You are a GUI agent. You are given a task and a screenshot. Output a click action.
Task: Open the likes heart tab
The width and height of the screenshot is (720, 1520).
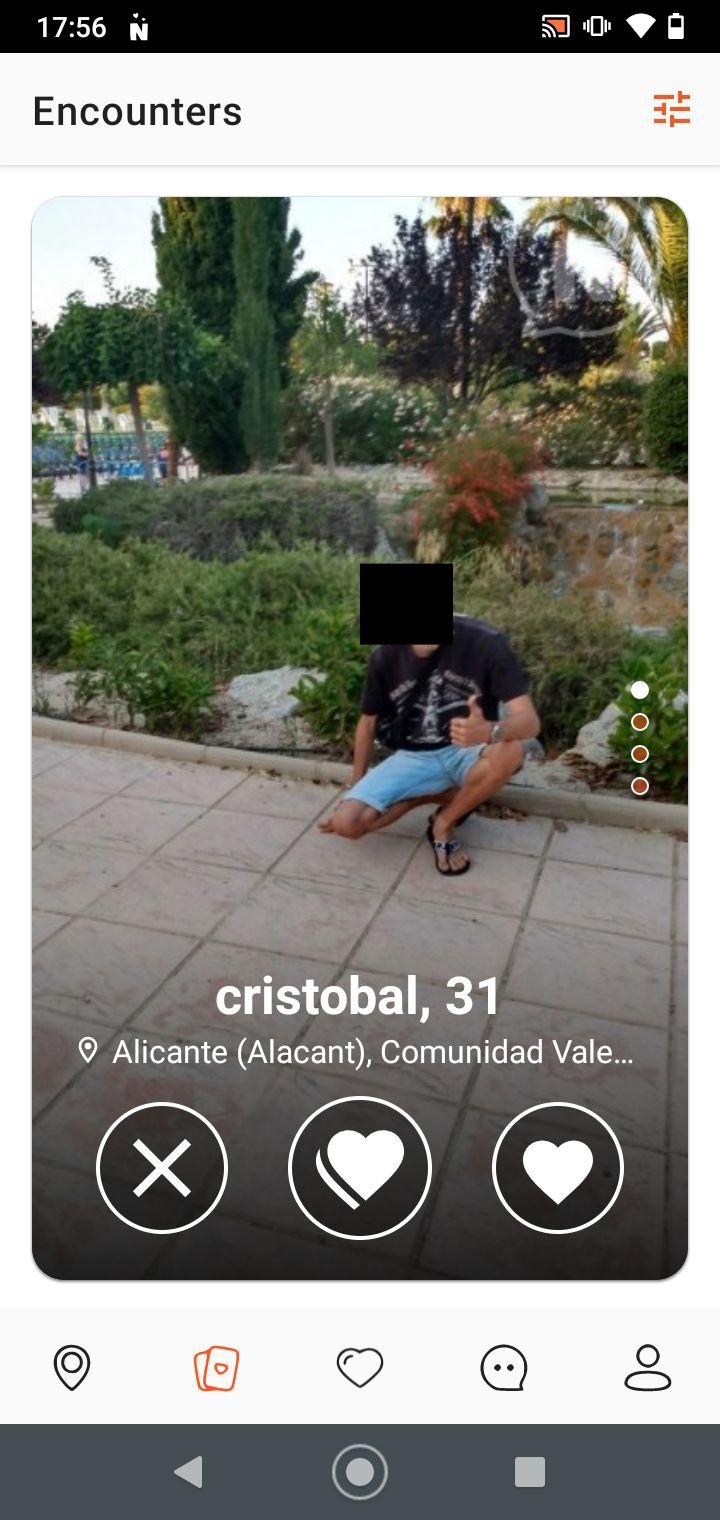click(360, 1367)
